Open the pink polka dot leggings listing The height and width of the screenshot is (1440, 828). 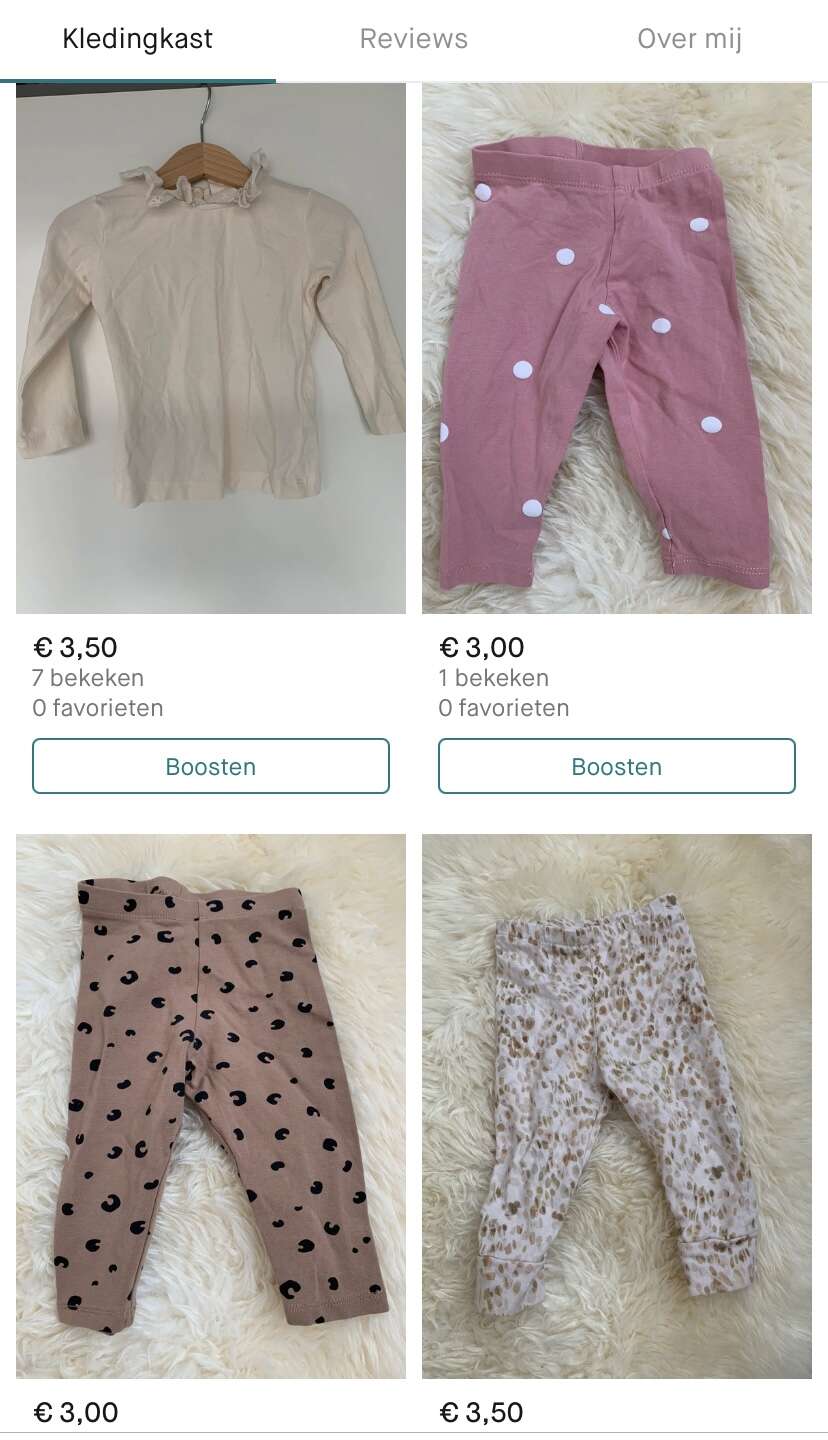pos(617,348)
